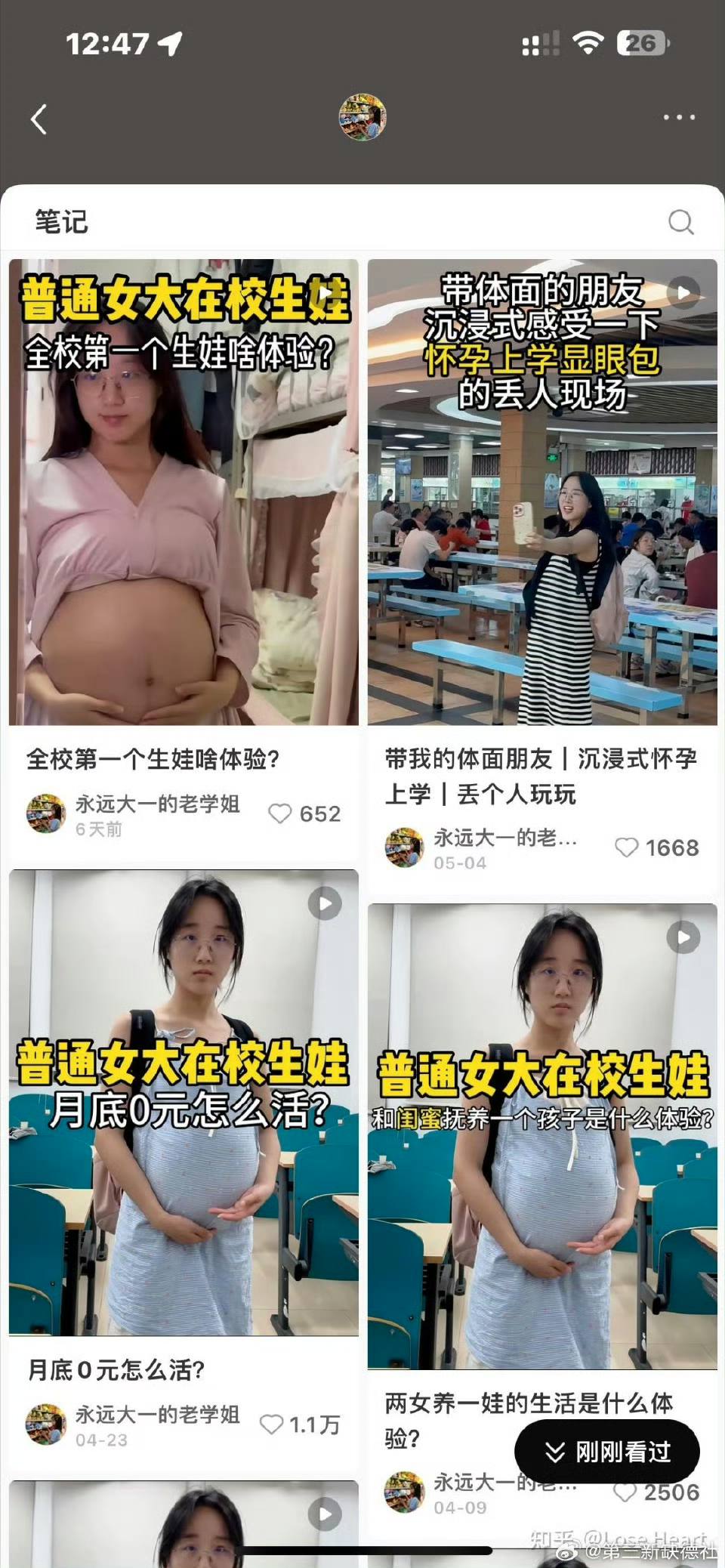Search notes with the magnifier icon

[681, 222]
